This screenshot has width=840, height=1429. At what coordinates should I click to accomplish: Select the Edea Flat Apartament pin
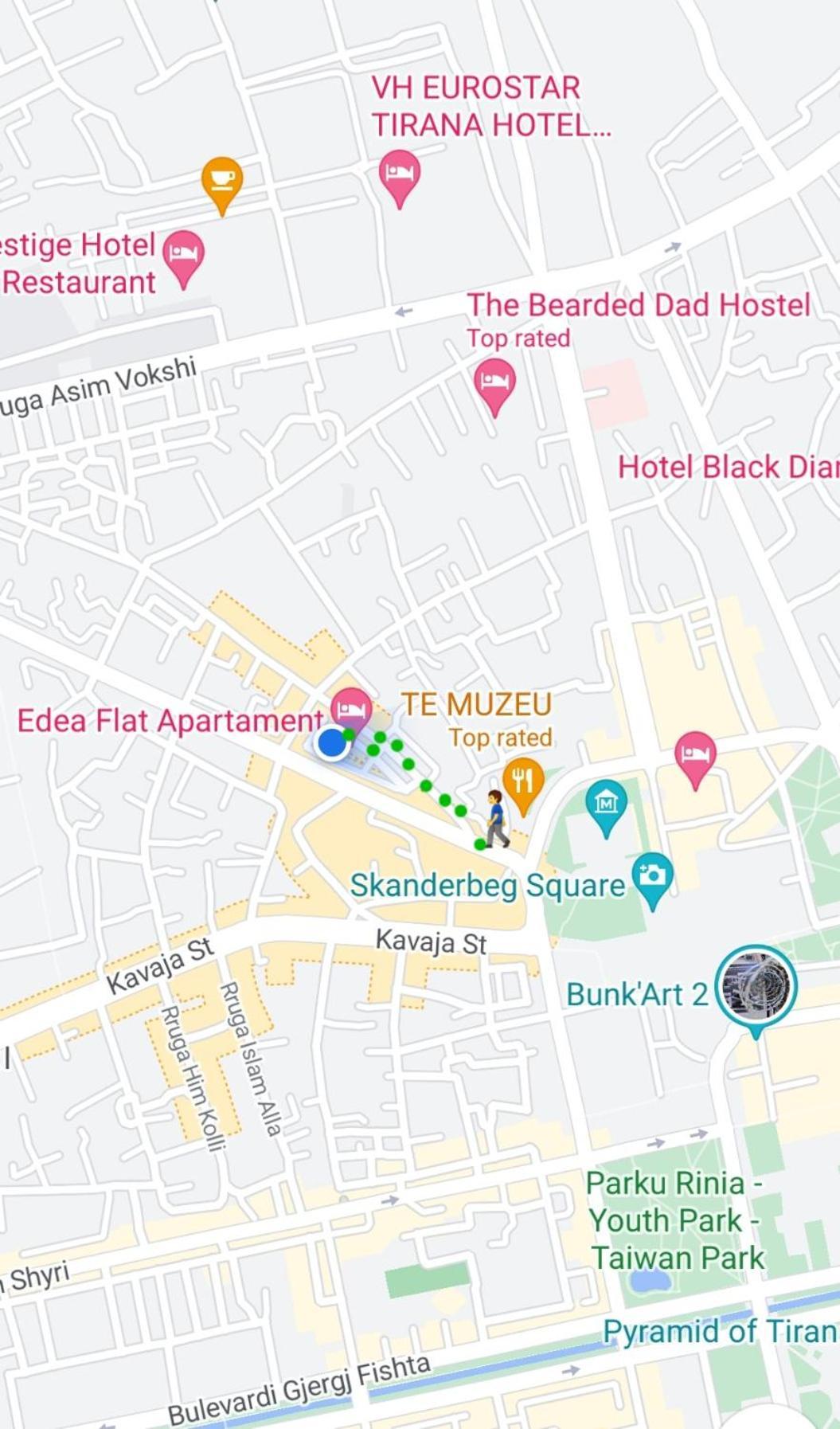351,707
